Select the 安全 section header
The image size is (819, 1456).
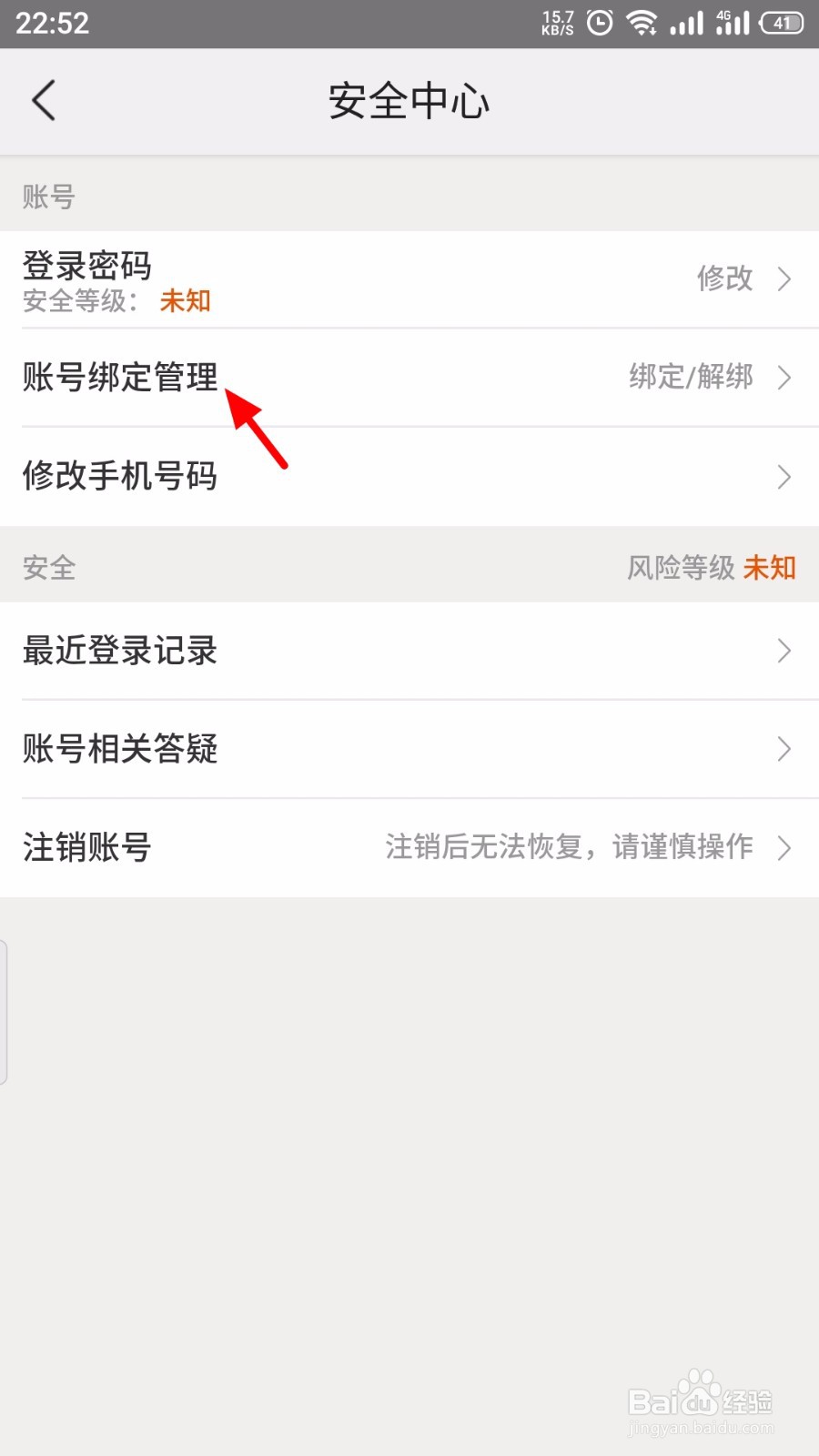coord(48,567)
